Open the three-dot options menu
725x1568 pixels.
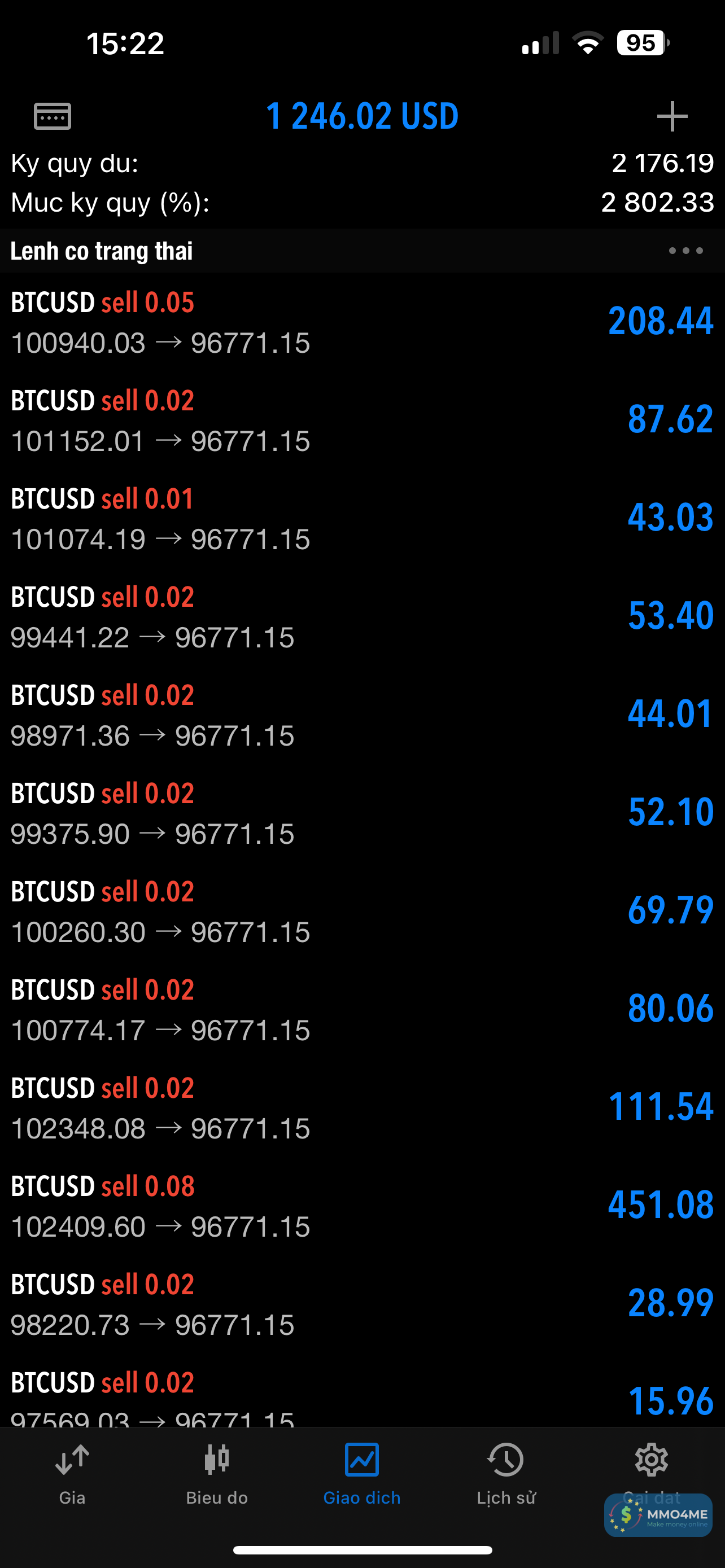tap(685, 251)
